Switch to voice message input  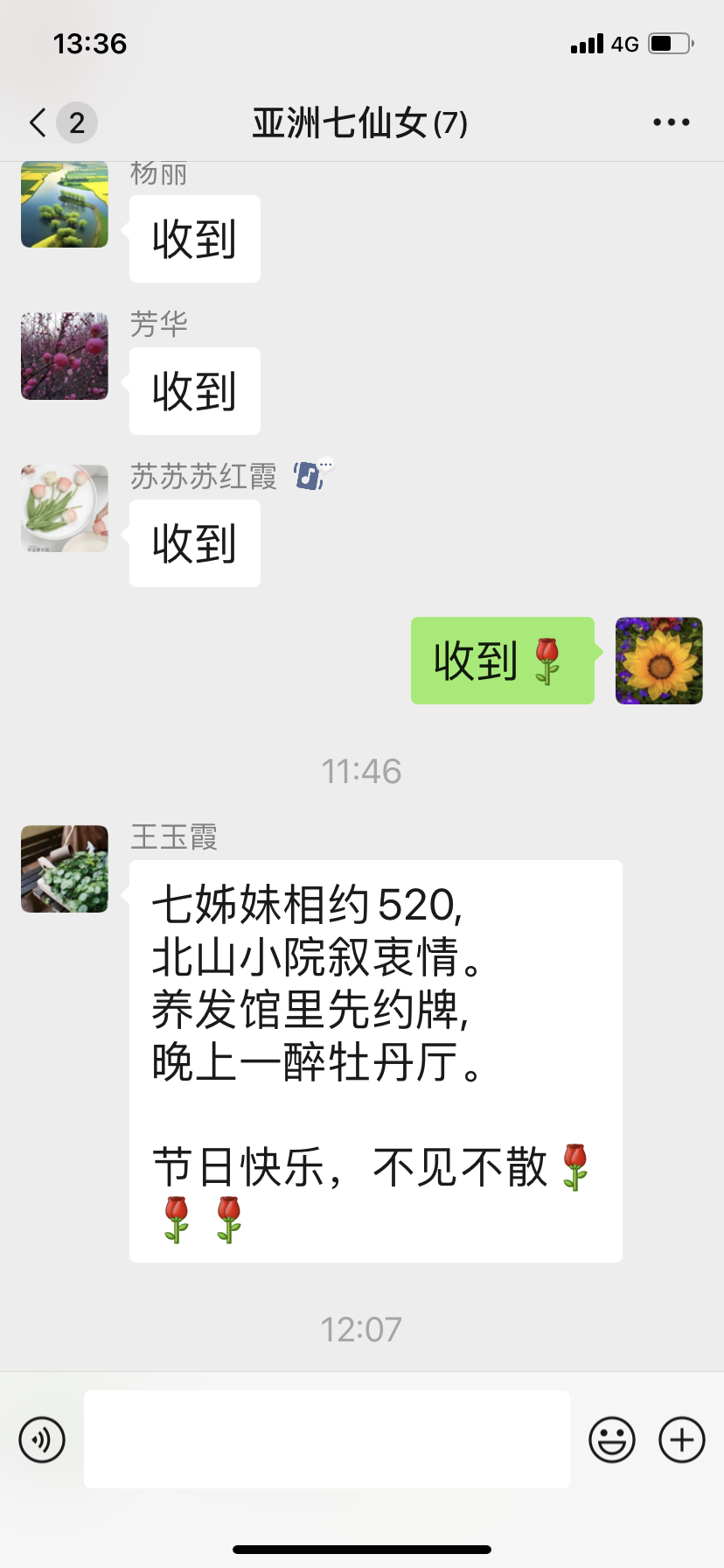point(42,1439)
